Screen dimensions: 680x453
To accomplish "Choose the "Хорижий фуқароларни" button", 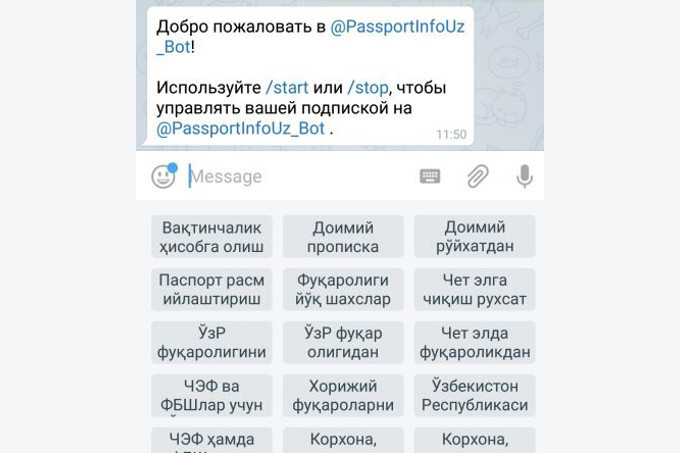I will [x=343, y=396].
